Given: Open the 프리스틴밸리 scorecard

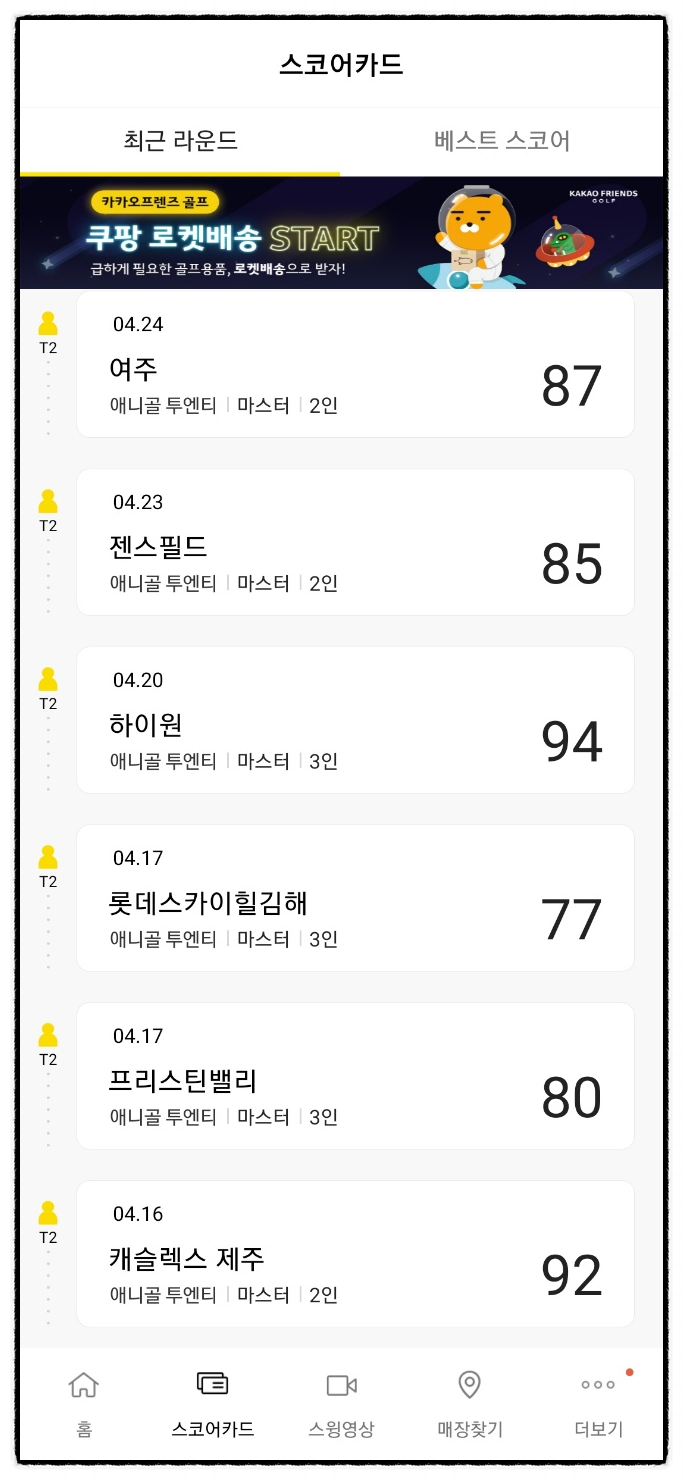Looking at the screenshot, I should pyautogui.click(x=355, y=1076).
